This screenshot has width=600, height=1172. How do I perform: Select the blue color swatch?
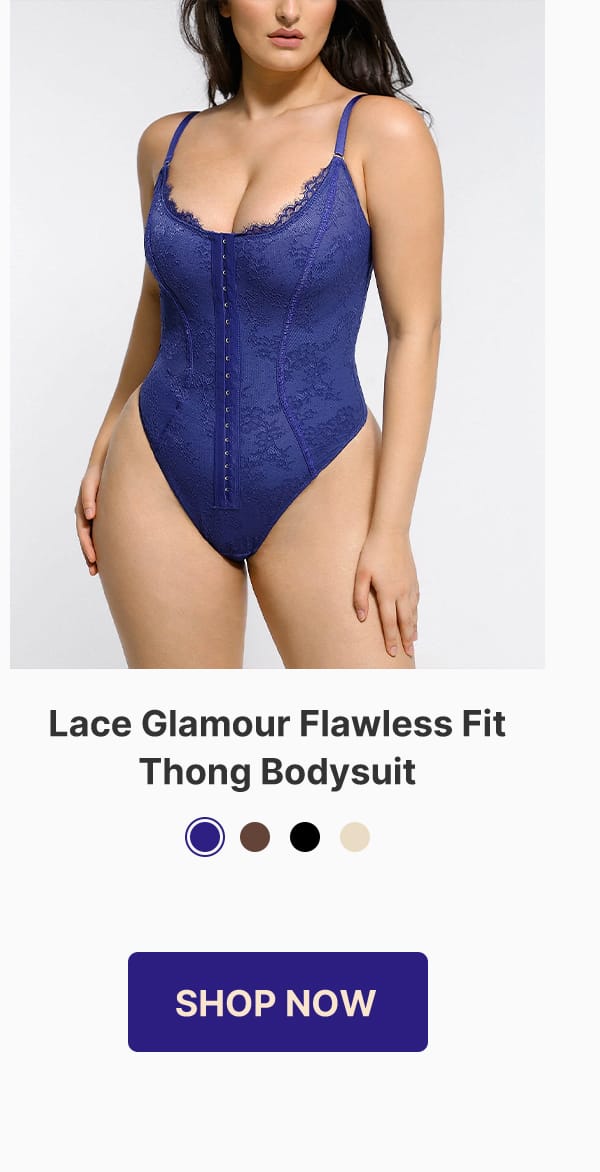point(205,837)
